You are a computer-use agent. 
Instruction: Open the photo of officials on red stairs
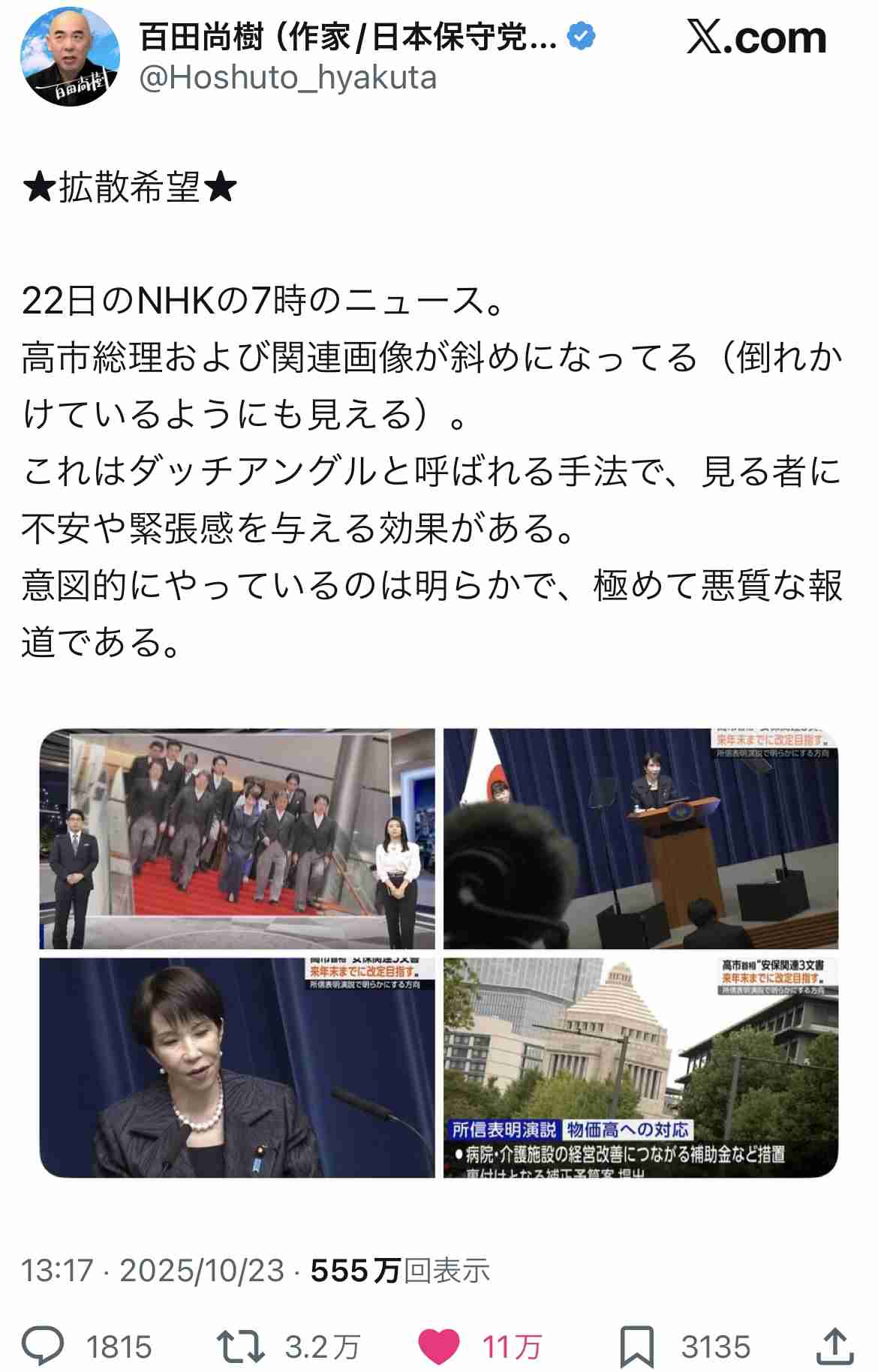point(237,839)
